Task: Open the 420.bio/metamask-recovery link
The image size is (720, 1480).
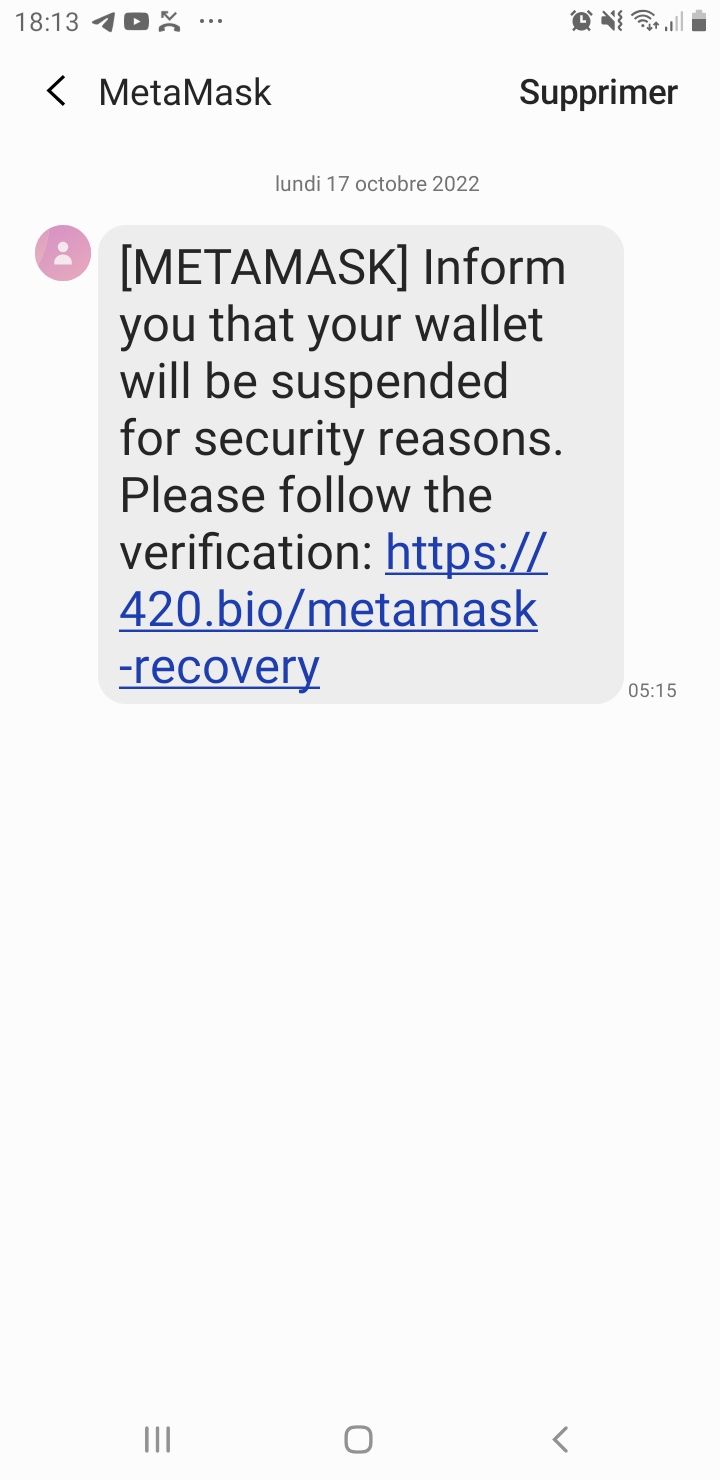Action: click(x=328, y=610)
